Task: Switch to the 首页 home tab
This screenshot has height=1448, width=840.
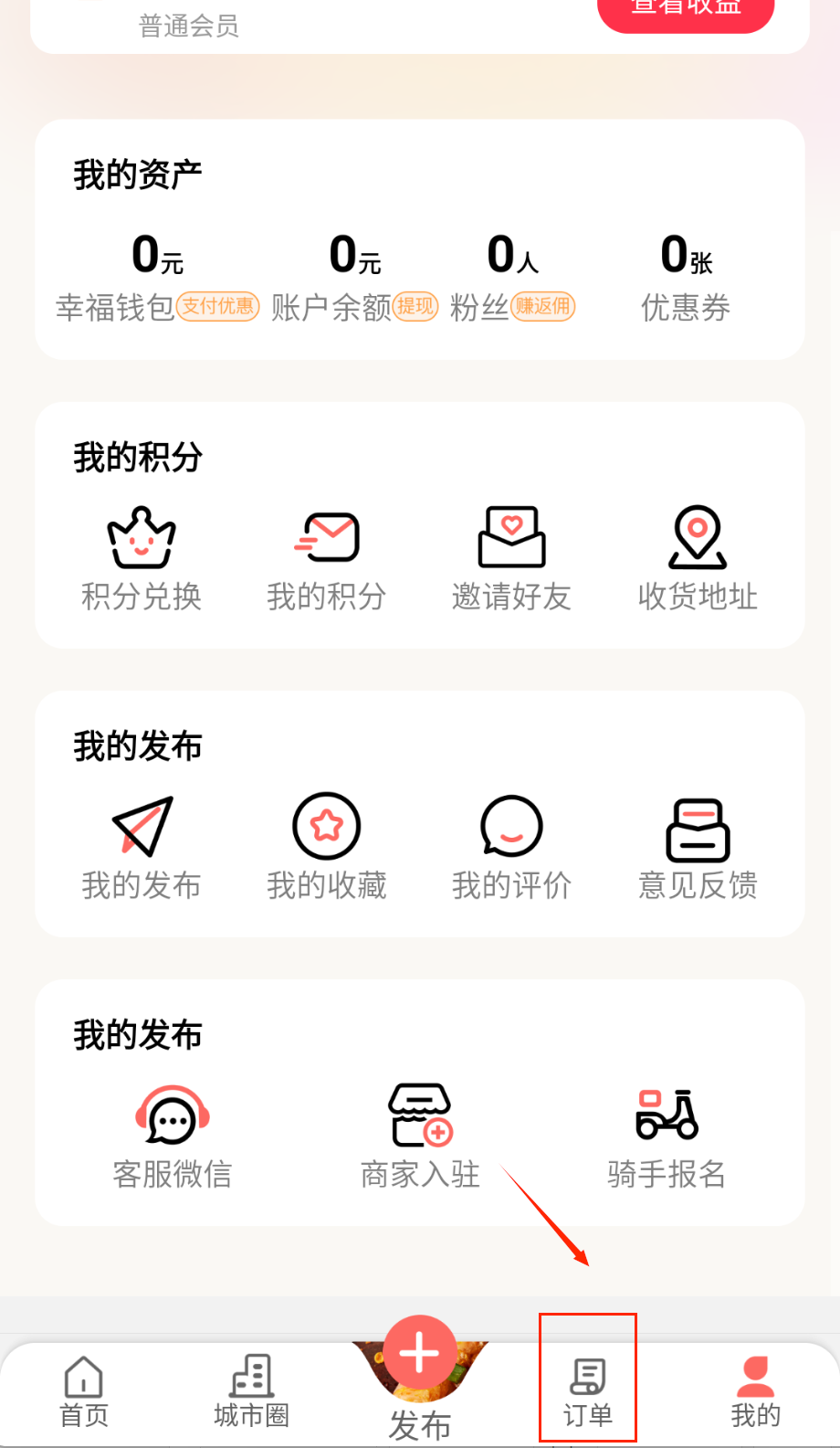Action: [84, 1391]
